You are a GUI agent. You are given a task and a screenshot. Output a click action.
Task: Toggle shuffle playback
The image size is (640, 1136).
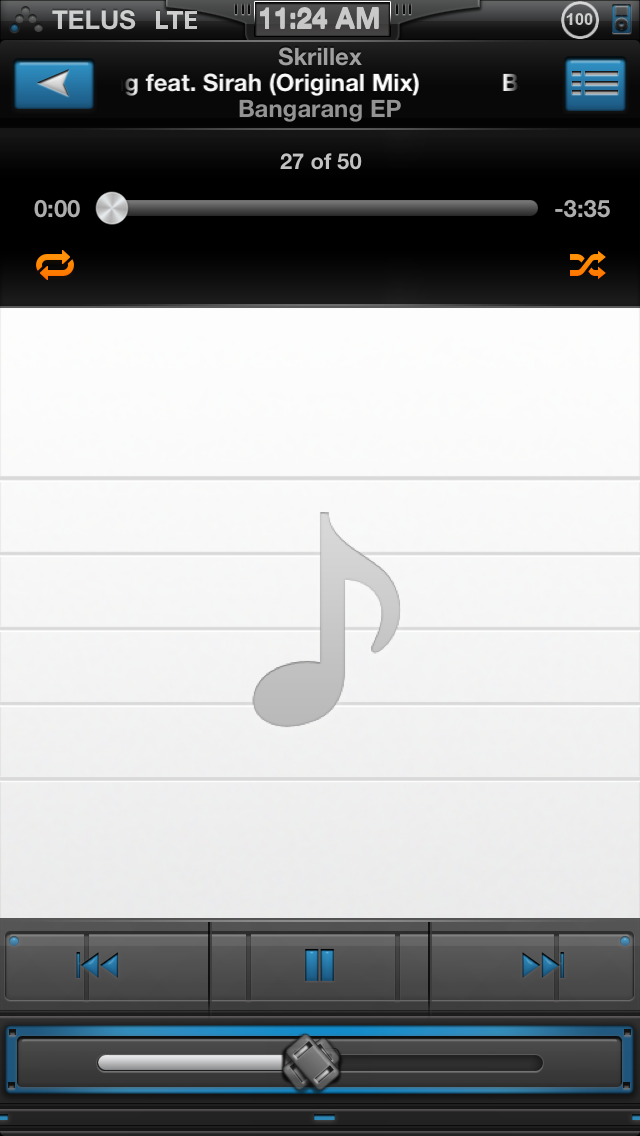coord(587,265)
